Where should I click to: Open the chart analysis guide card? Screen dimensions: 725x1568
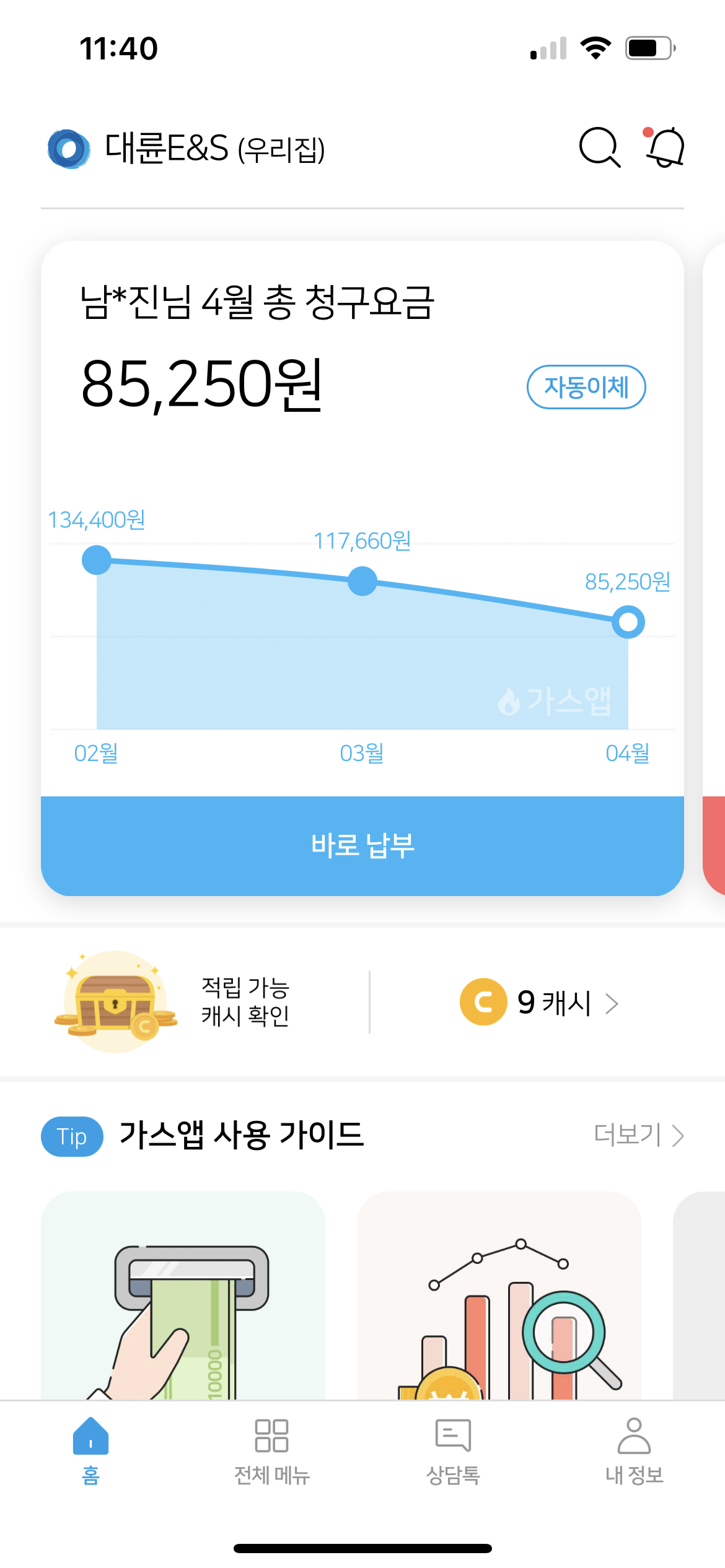[x=499, y=1294]
